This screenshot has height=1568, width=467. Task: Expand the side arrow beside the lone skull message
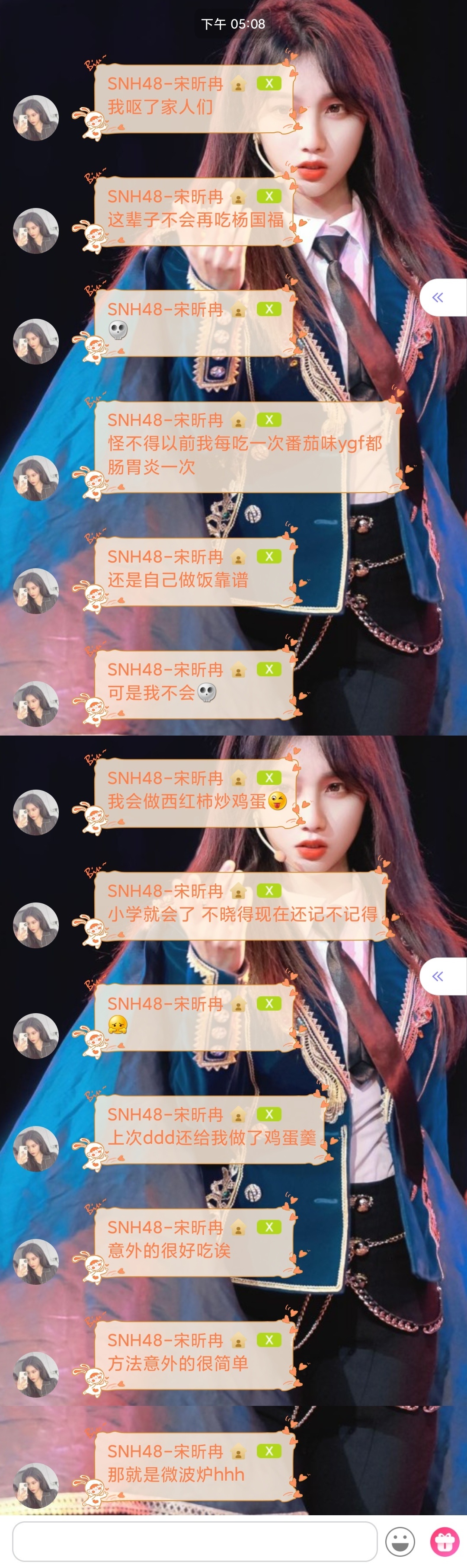point(443,298)
